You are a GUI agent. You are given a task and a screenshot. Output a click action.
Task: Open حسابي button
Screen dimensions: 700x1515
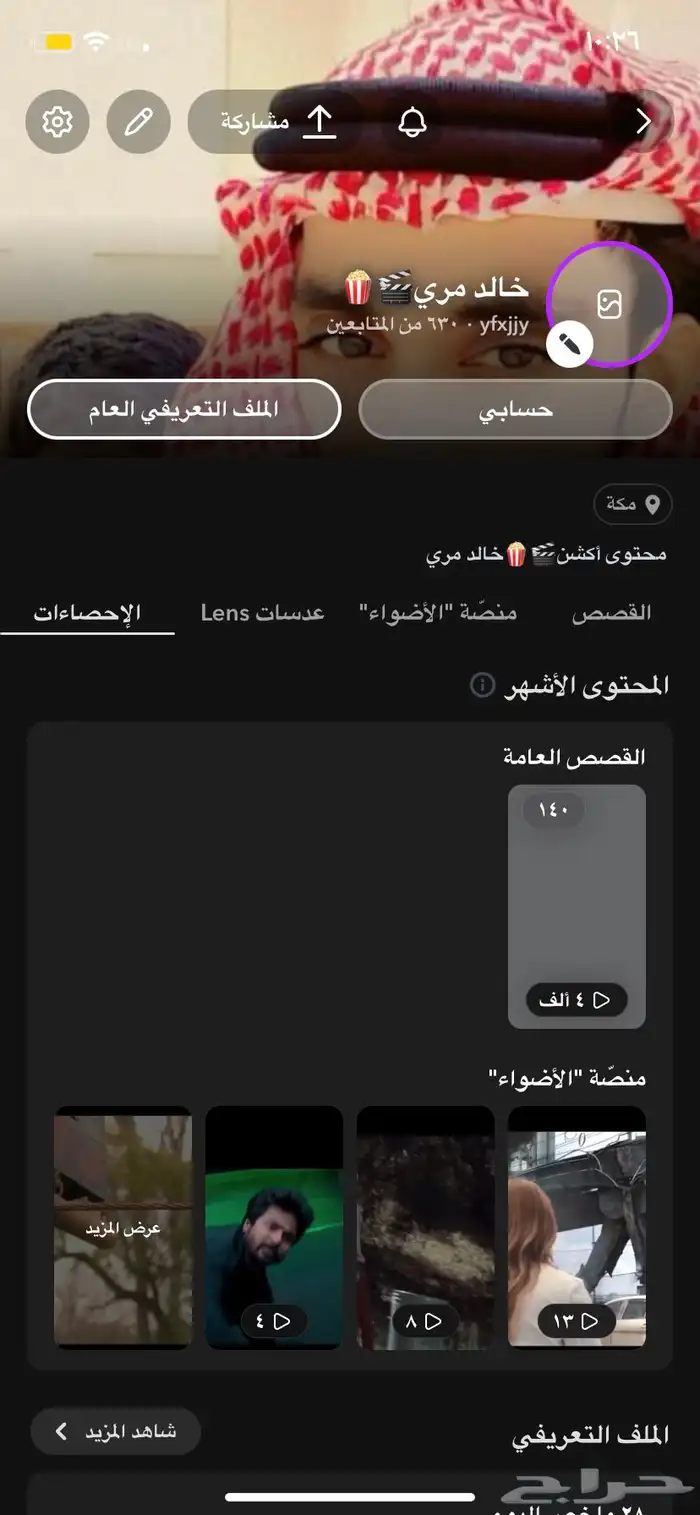(x=515, y=410)
